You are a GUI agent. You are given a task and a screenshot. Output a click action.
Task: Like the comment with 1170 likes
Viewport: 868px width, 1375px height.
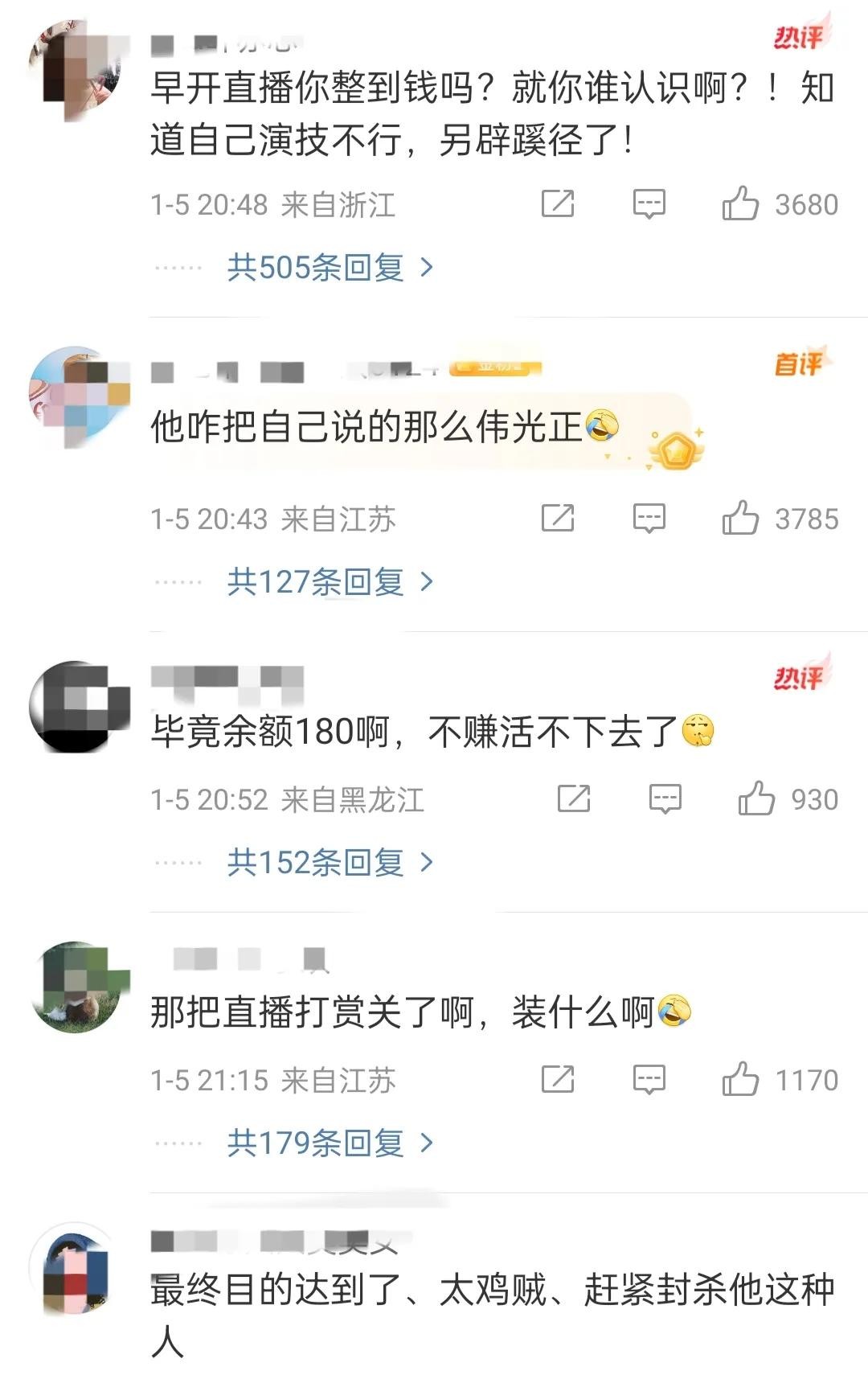740,1079
